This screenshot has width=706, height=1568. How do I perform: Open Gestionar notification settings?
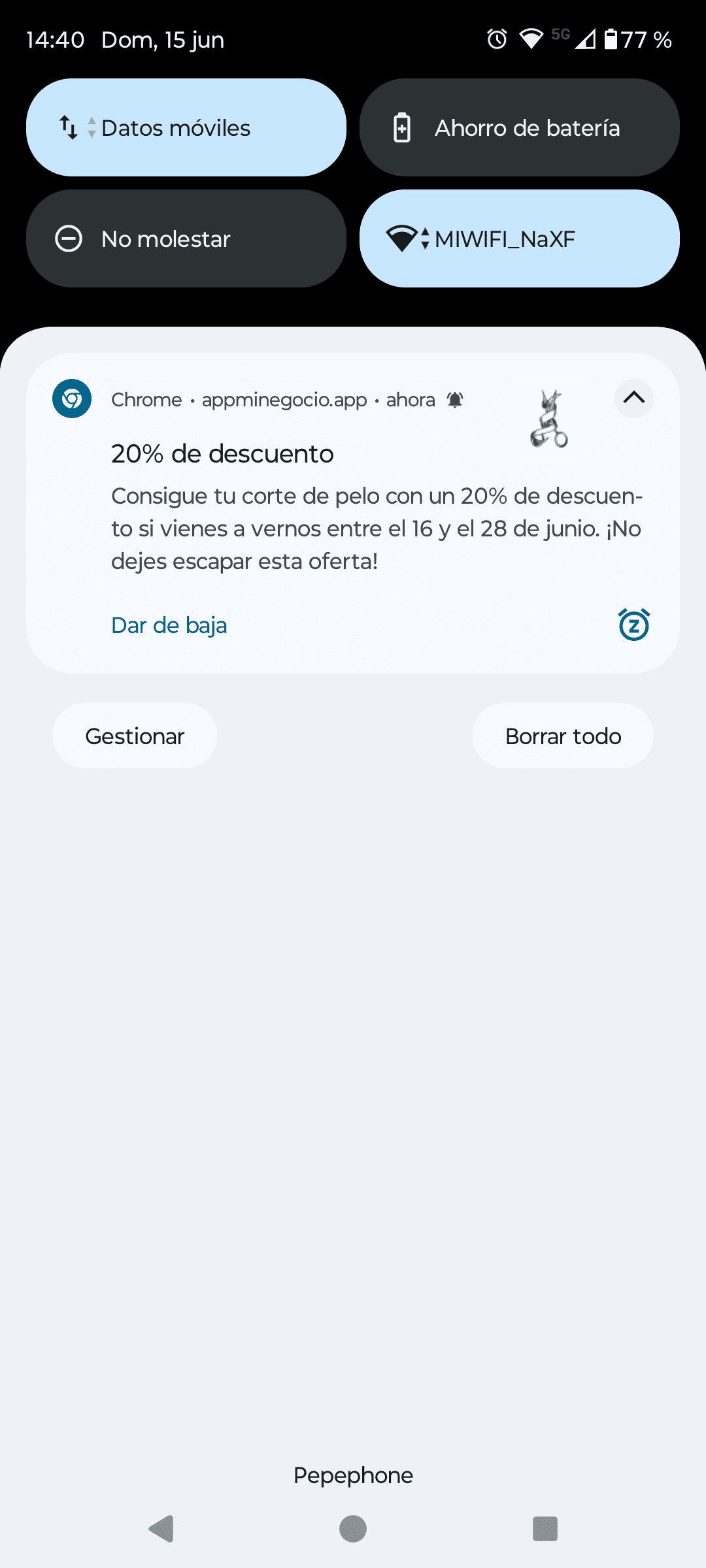135,736
